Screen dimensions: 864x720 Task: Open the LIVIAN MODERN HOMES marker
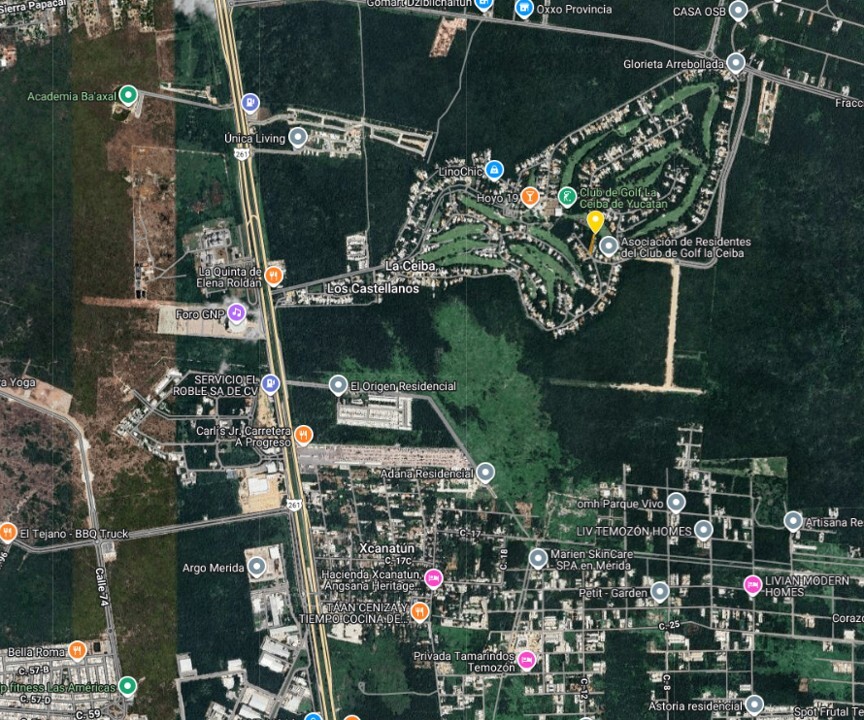(x=752, y=585)
